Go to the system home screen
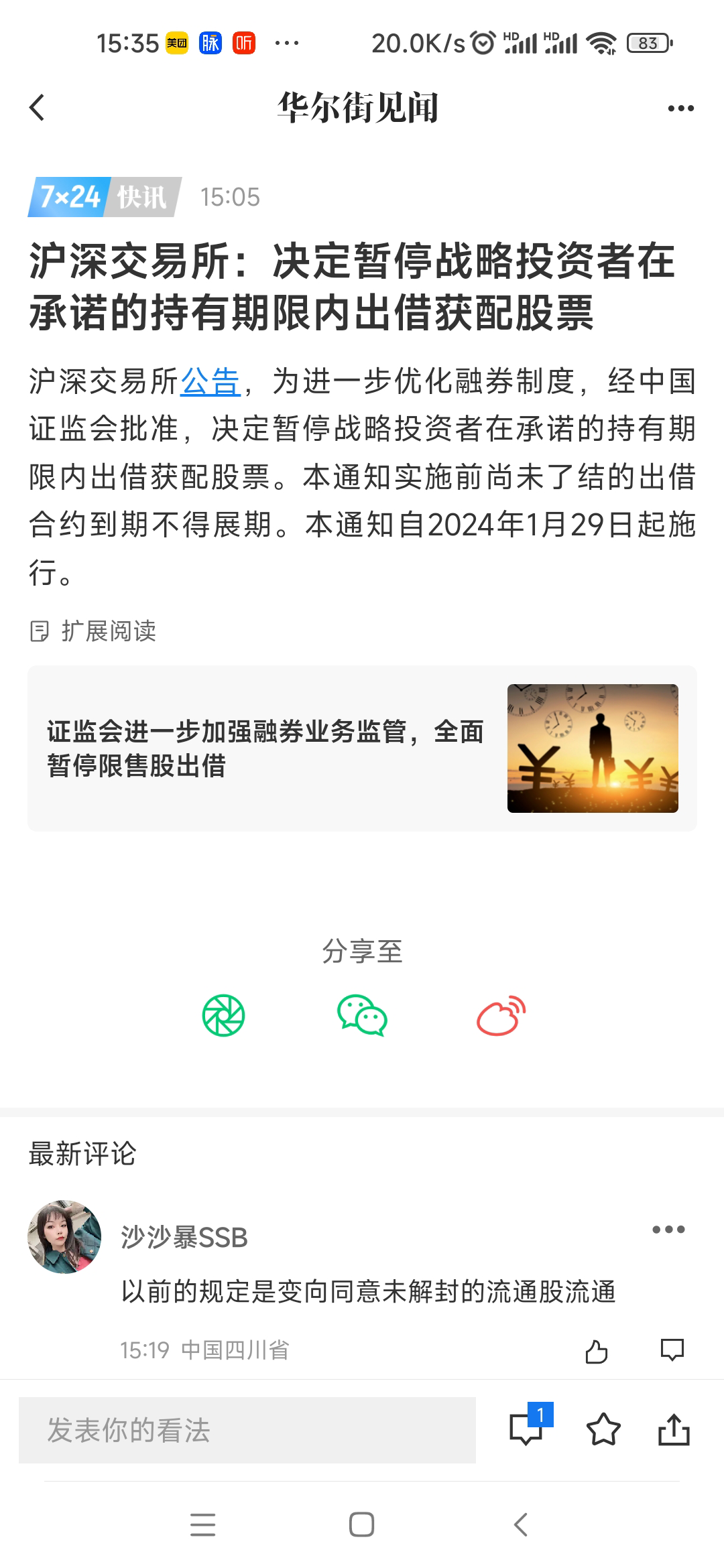 tap(362, 1524)
